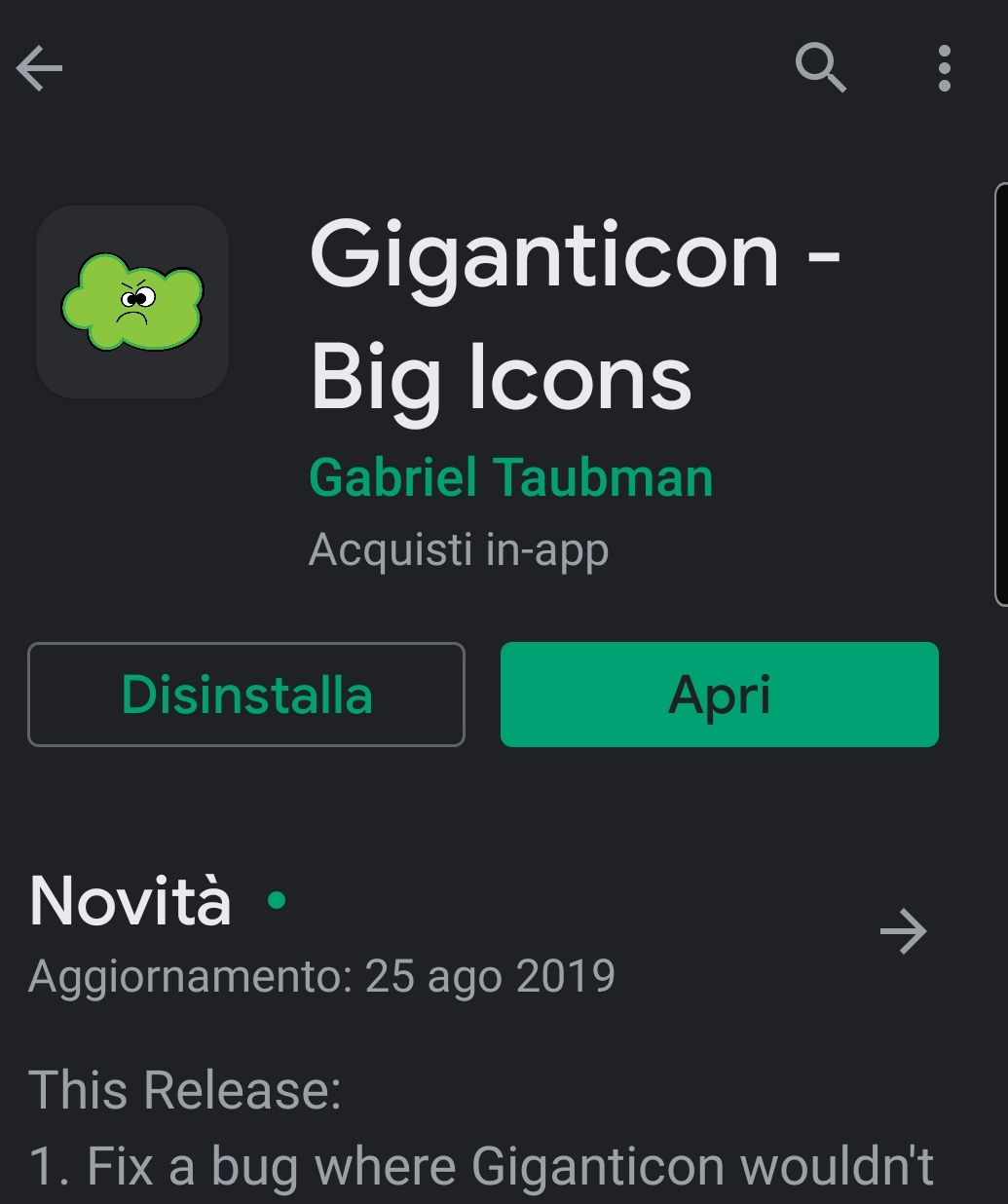Expand the Novità section arrow

click(903, 931)
